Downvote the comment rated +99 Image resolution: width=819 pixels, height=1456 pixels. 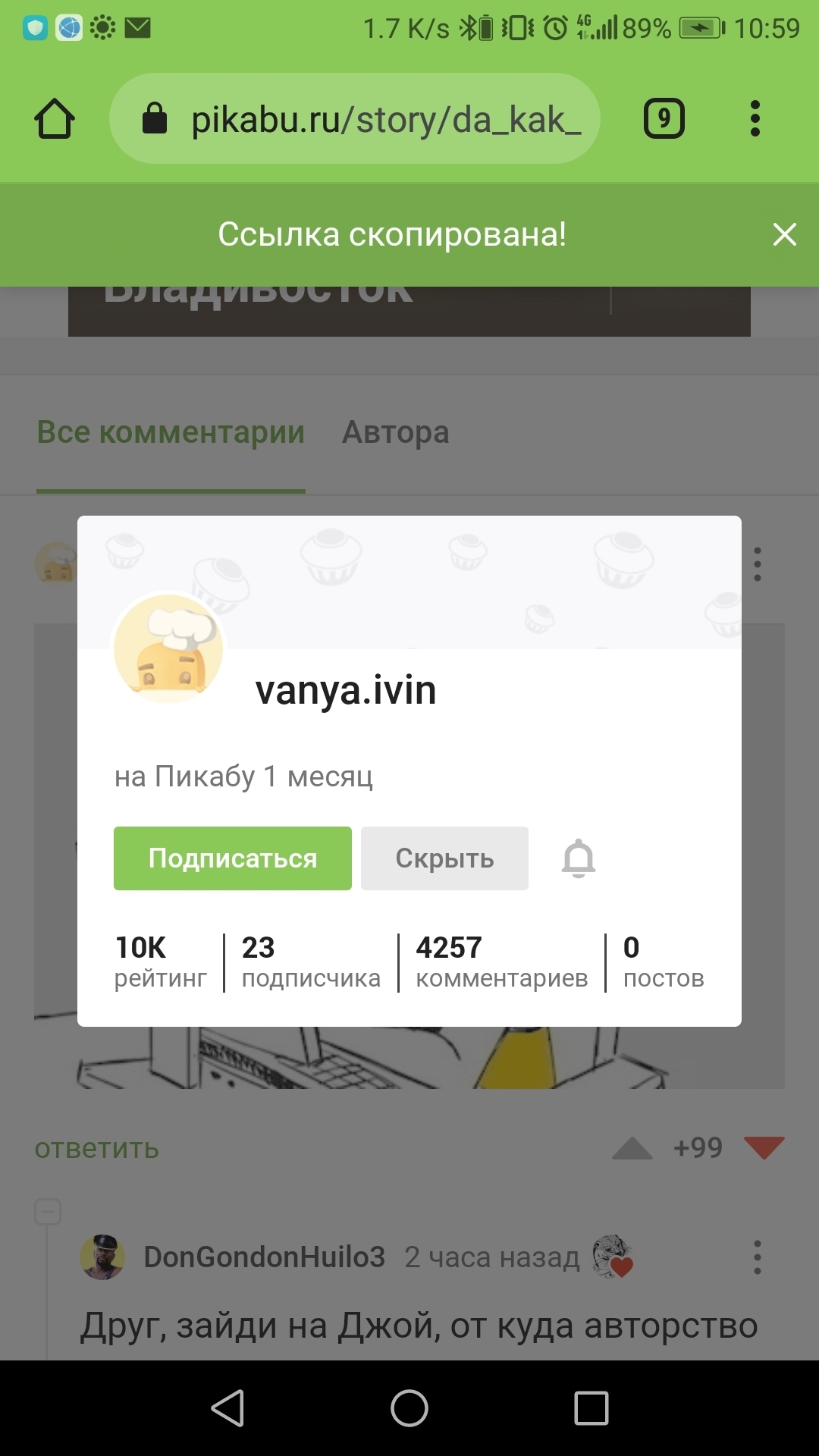click(x=764, y=1148)
